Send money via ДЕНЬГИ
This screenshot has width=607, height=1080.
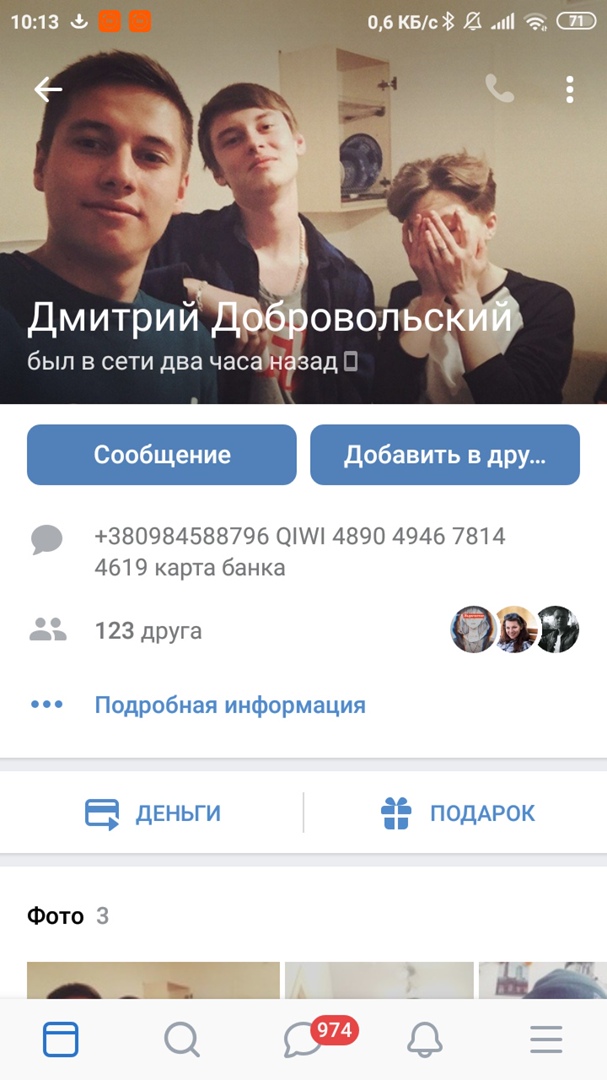pyautogui.click(x=153, y=813)
